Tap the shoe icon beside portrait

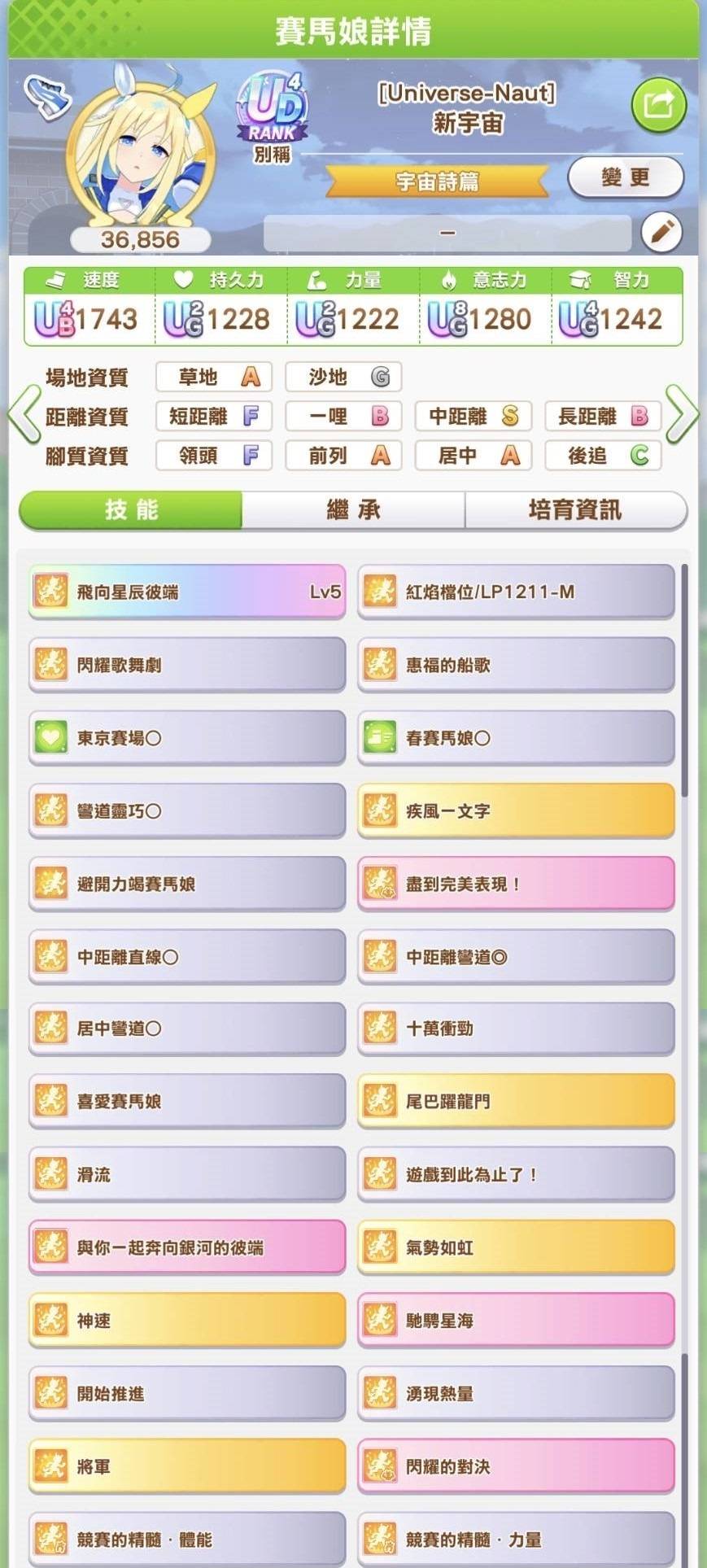click(47, 96)
